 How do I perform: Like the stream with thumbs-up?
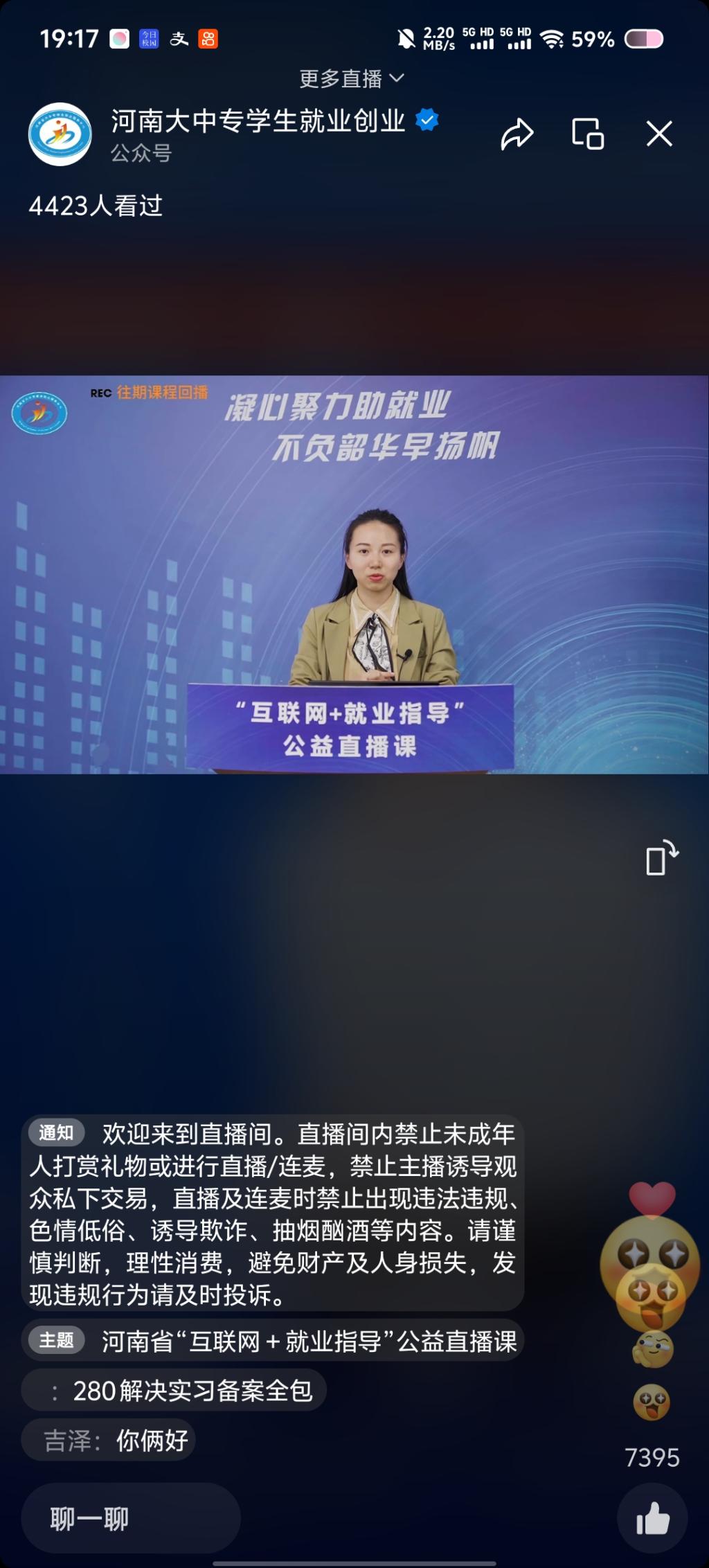coord(652,1520)
